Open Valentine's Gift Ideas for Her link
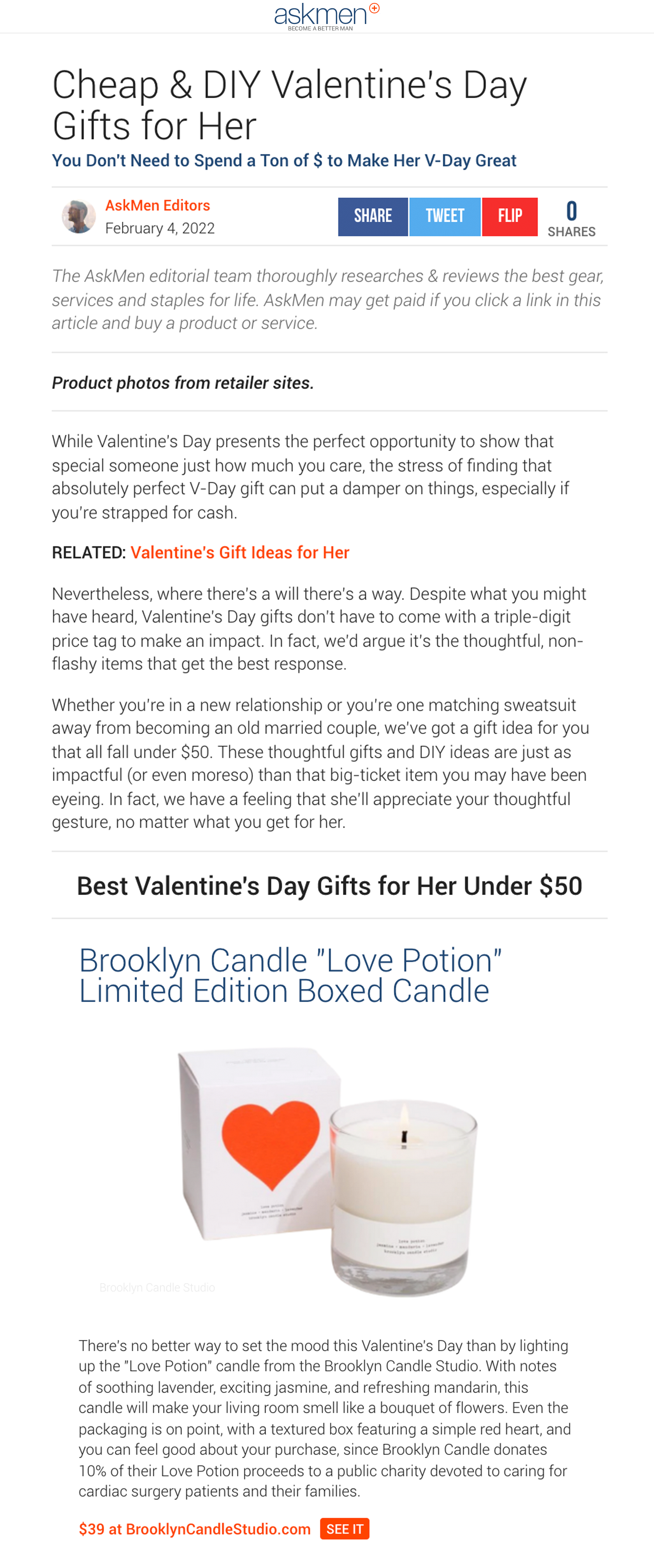 click(x=240, y=552)
